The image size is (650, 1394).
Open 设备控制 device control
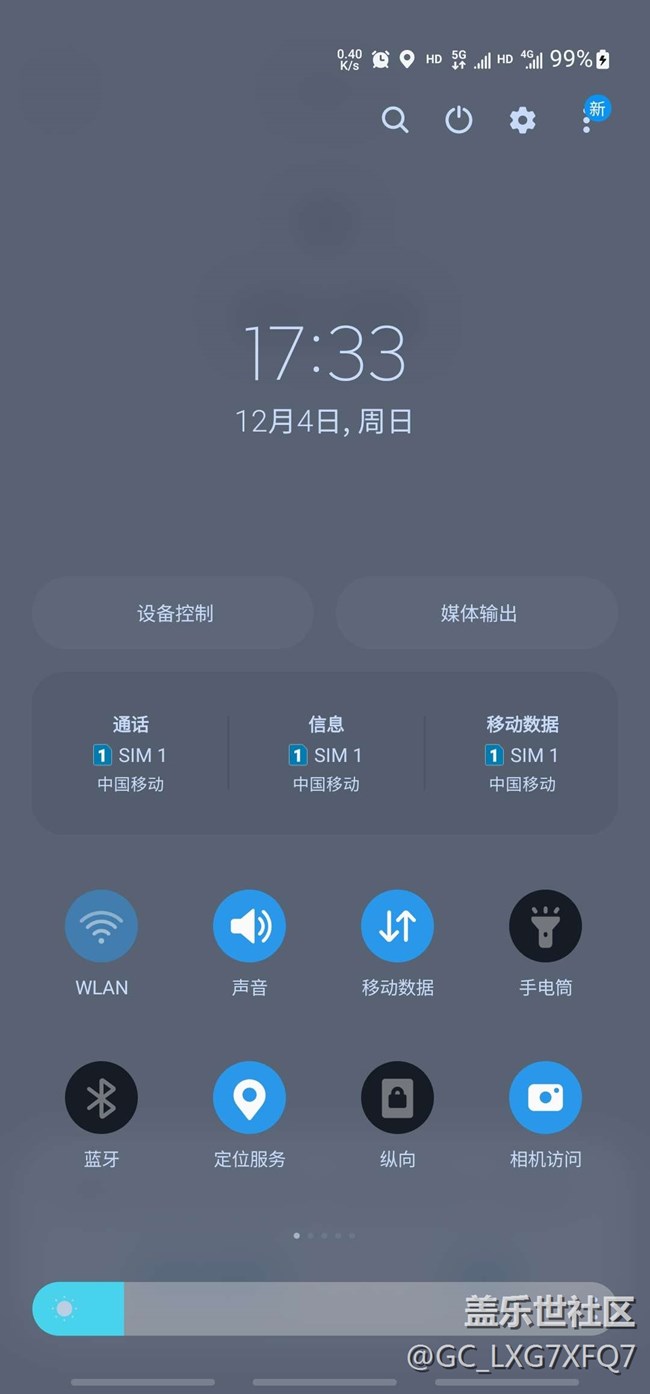click(x=173, y=613)
